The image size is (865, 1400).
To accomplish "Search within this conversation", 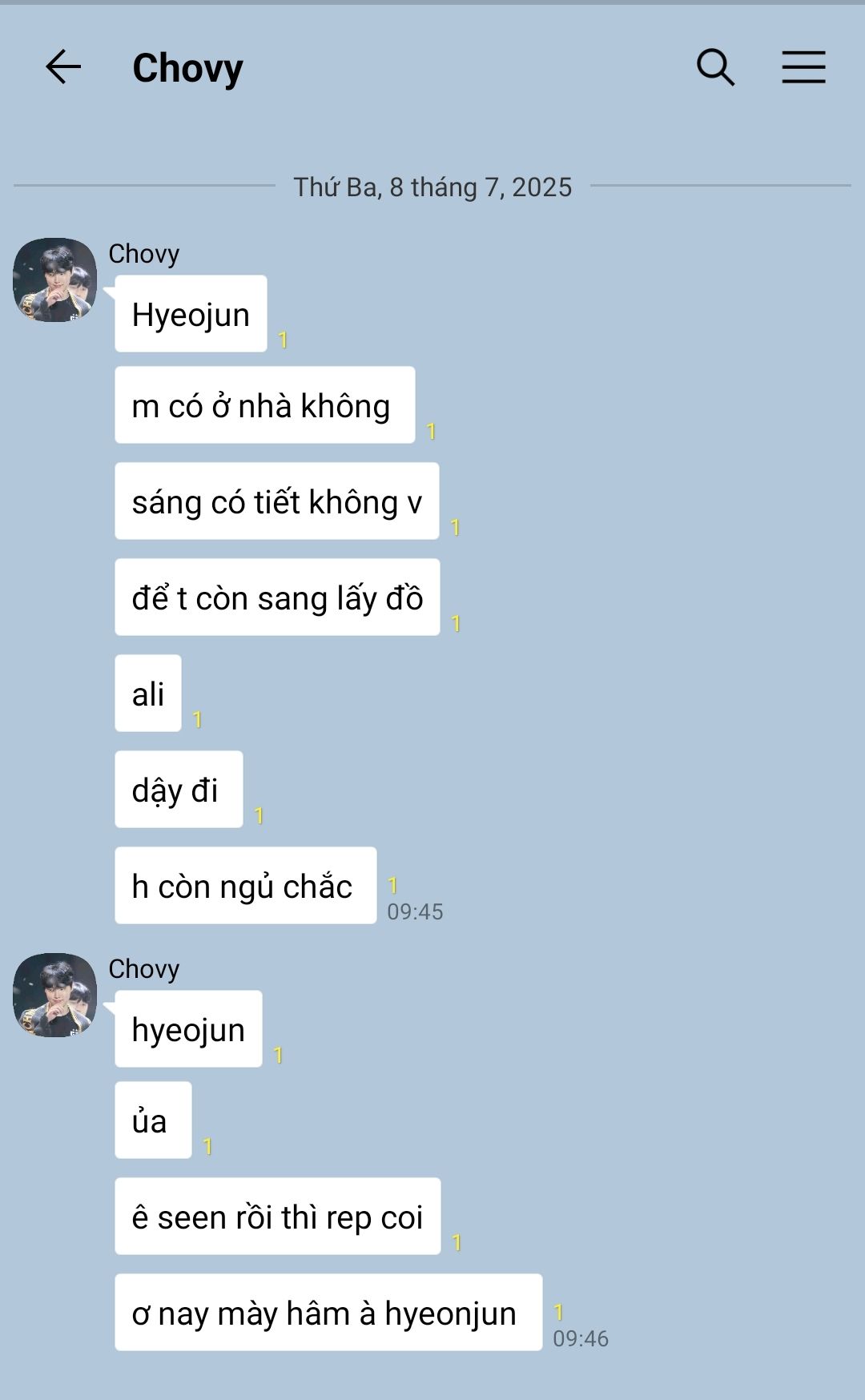I will [715, 67].
